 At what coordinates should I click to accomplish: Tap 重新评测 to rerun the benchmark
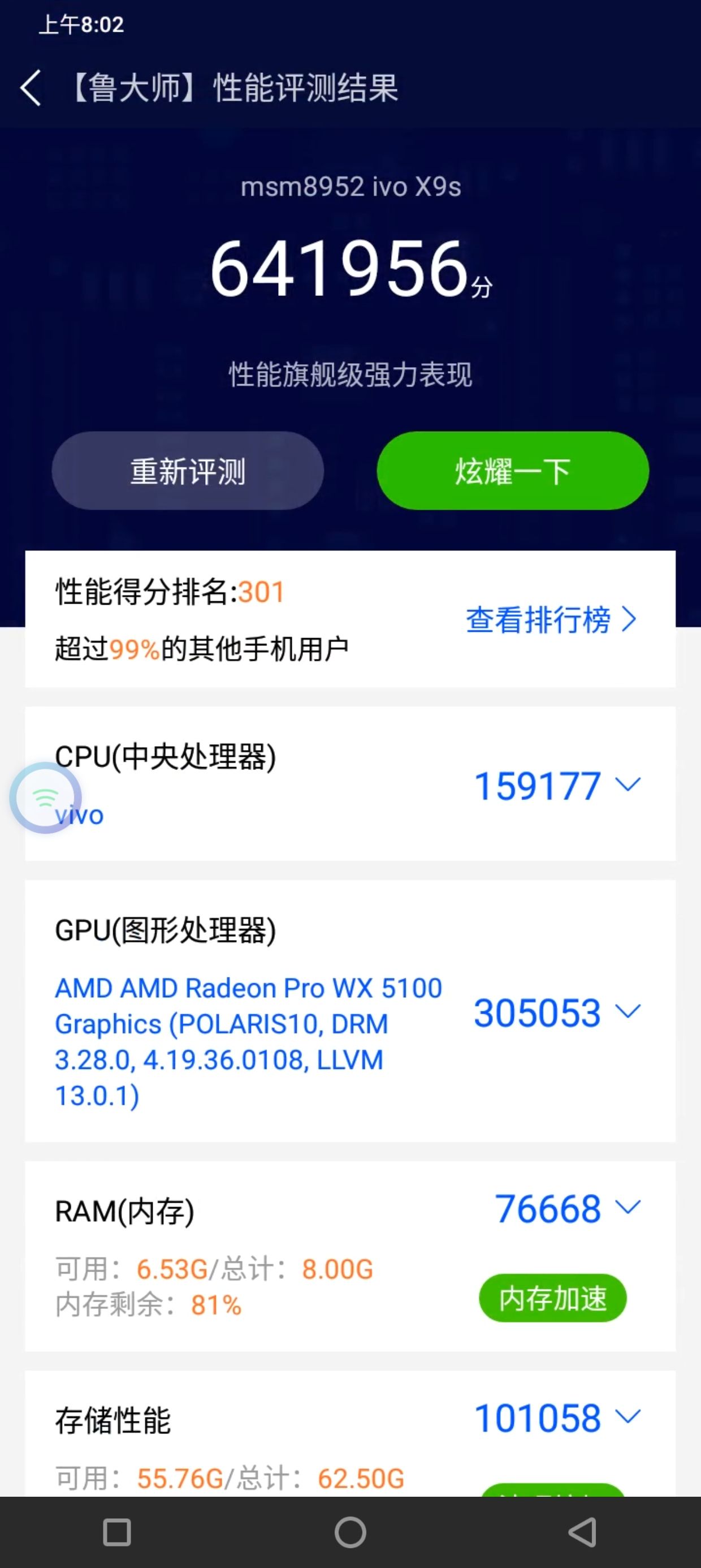tap(188, 471)
